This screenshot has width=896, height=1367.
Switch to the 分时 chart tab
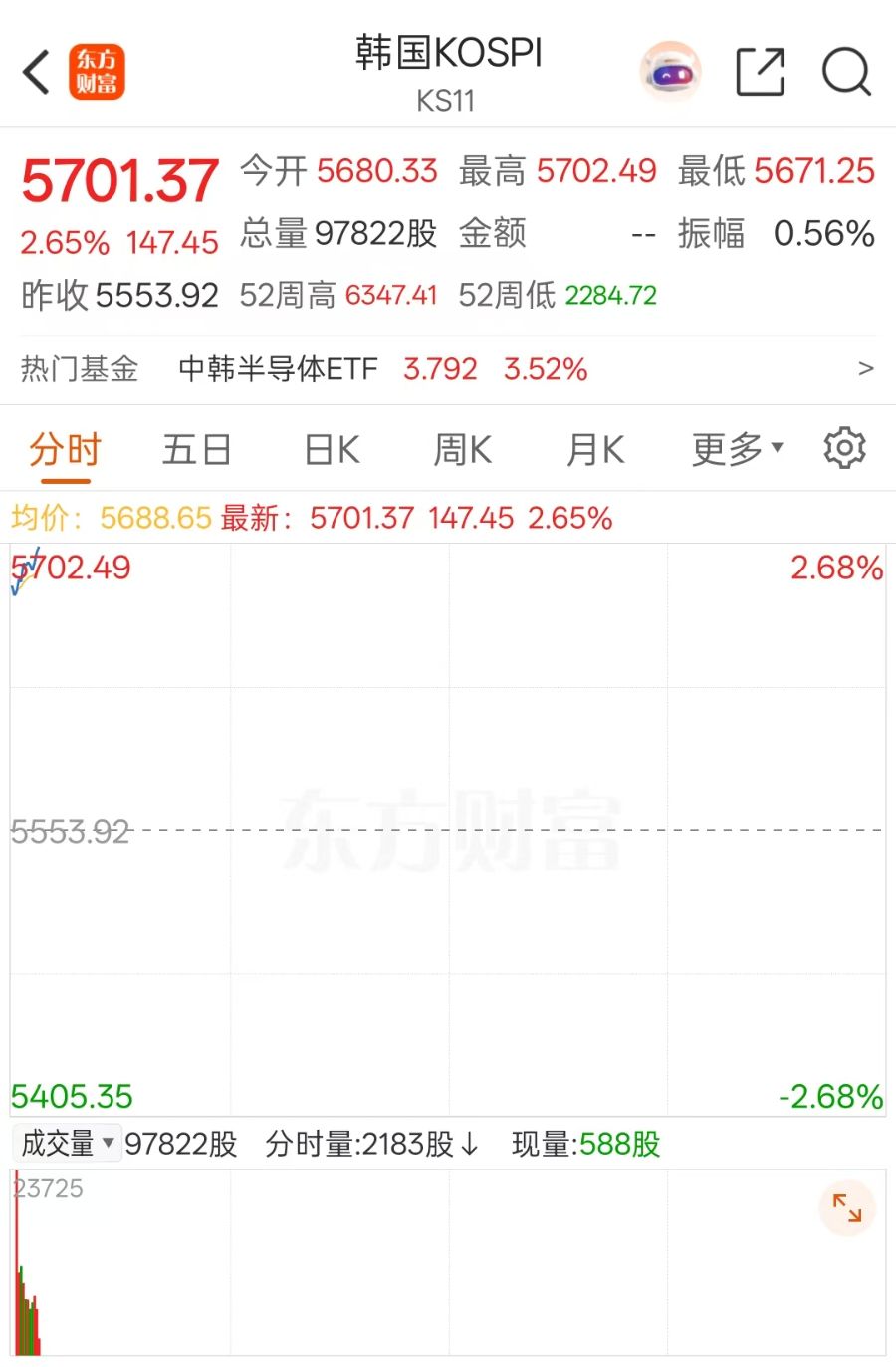(x=66, y=450)
